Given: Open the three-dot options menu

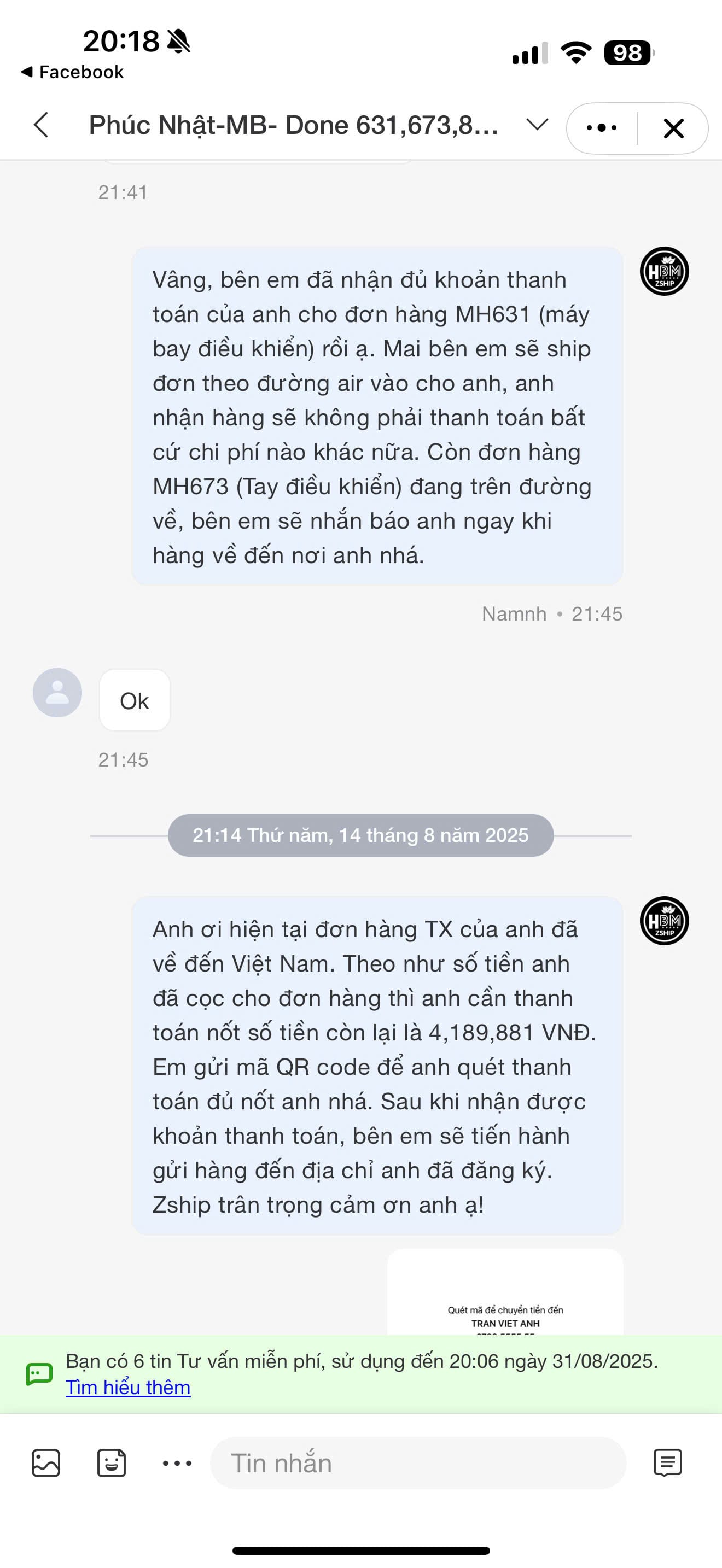Looking at the screenshot, I should [602, 128].
